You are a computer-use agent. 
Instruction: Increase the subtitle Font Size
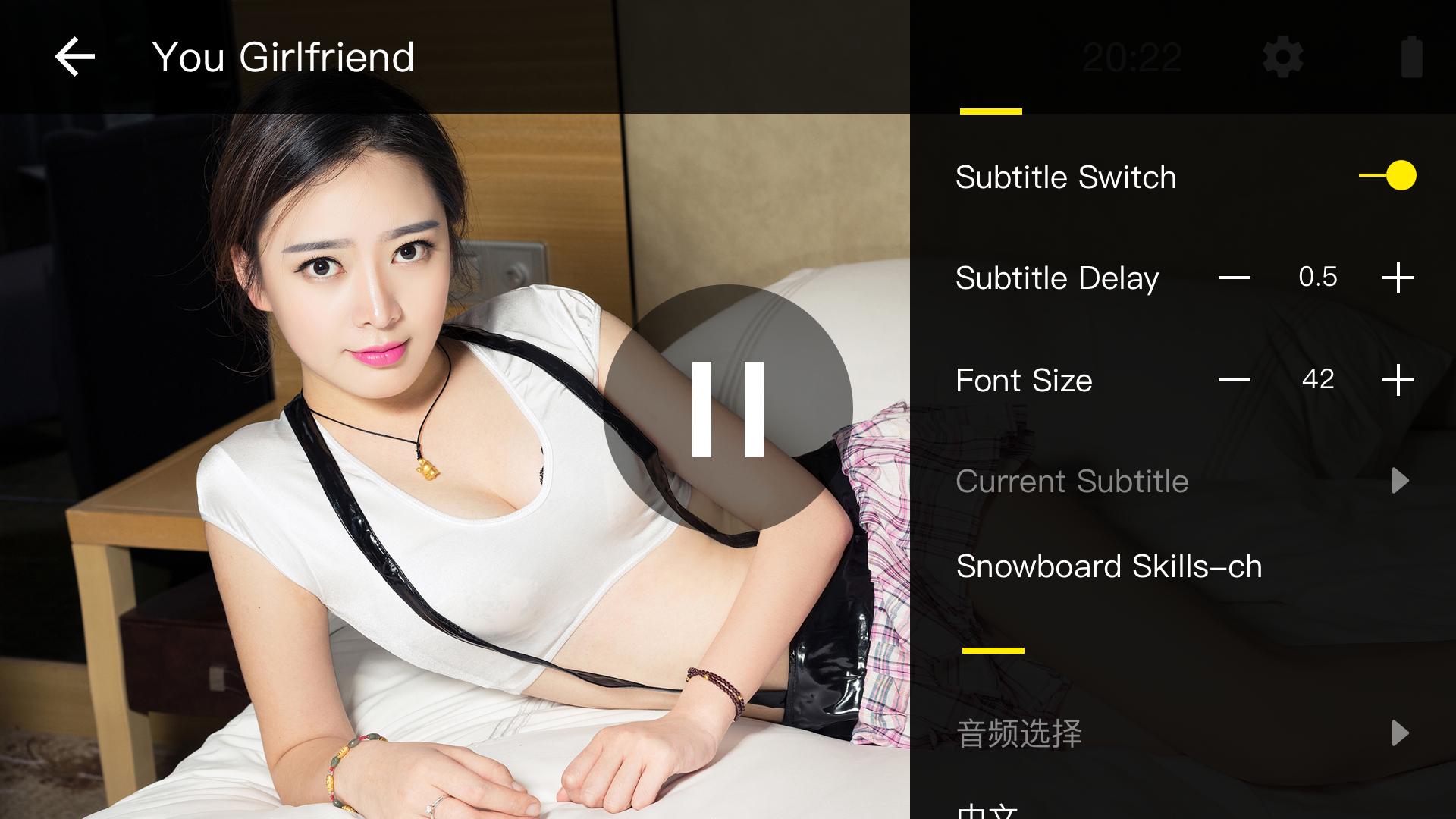pos(1398,380)
